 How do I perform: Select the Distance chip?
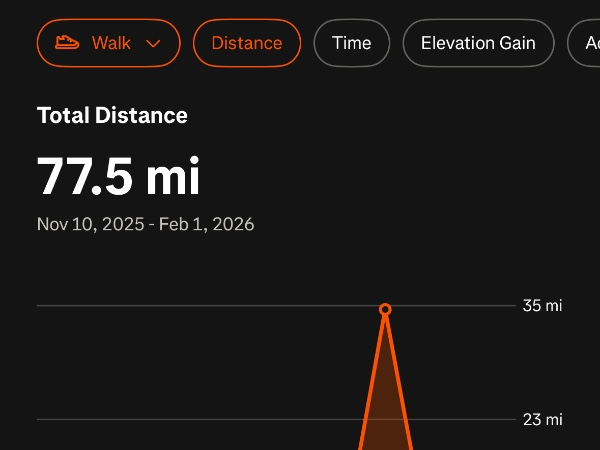tap(246, 43)
